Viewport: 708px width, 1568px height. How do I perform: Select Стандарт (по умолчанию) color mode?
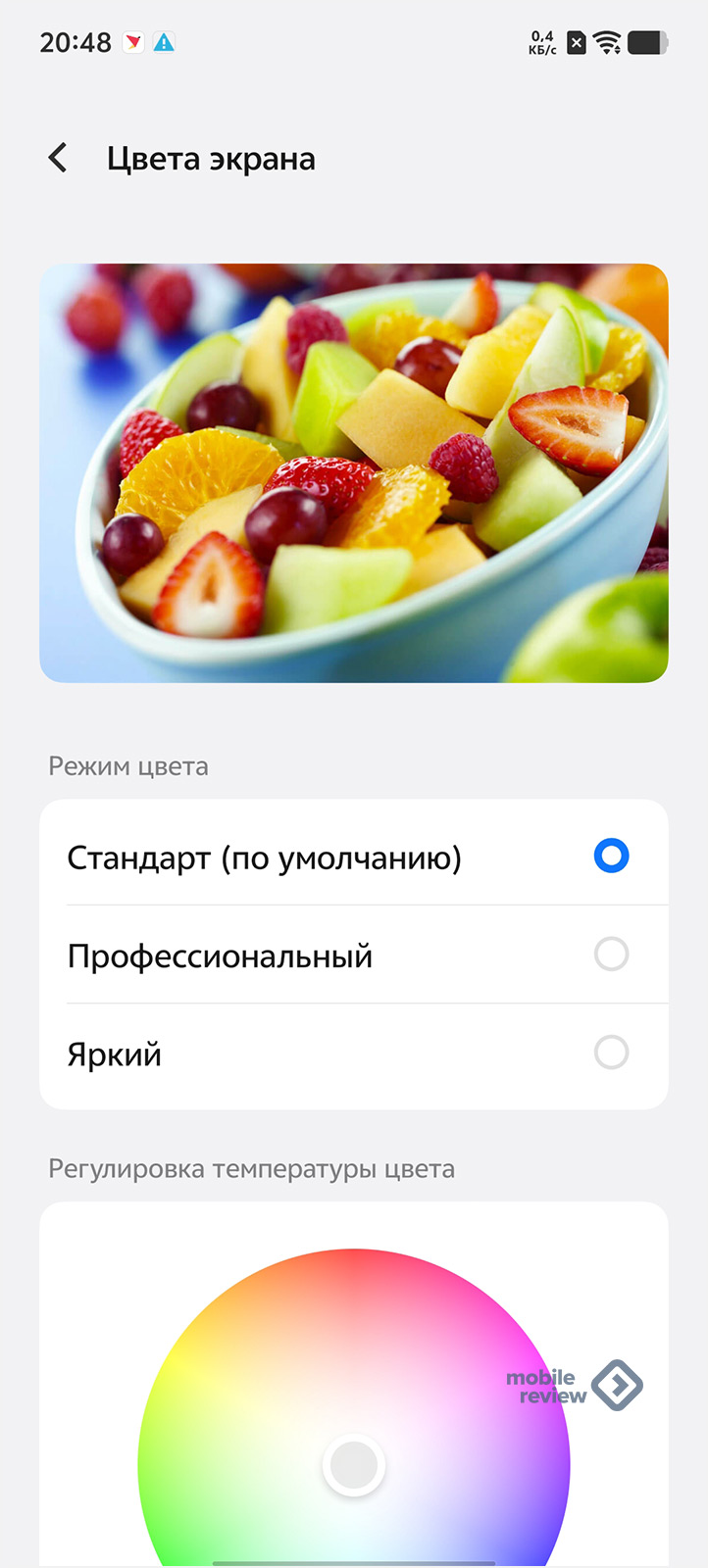click(610, 857)
